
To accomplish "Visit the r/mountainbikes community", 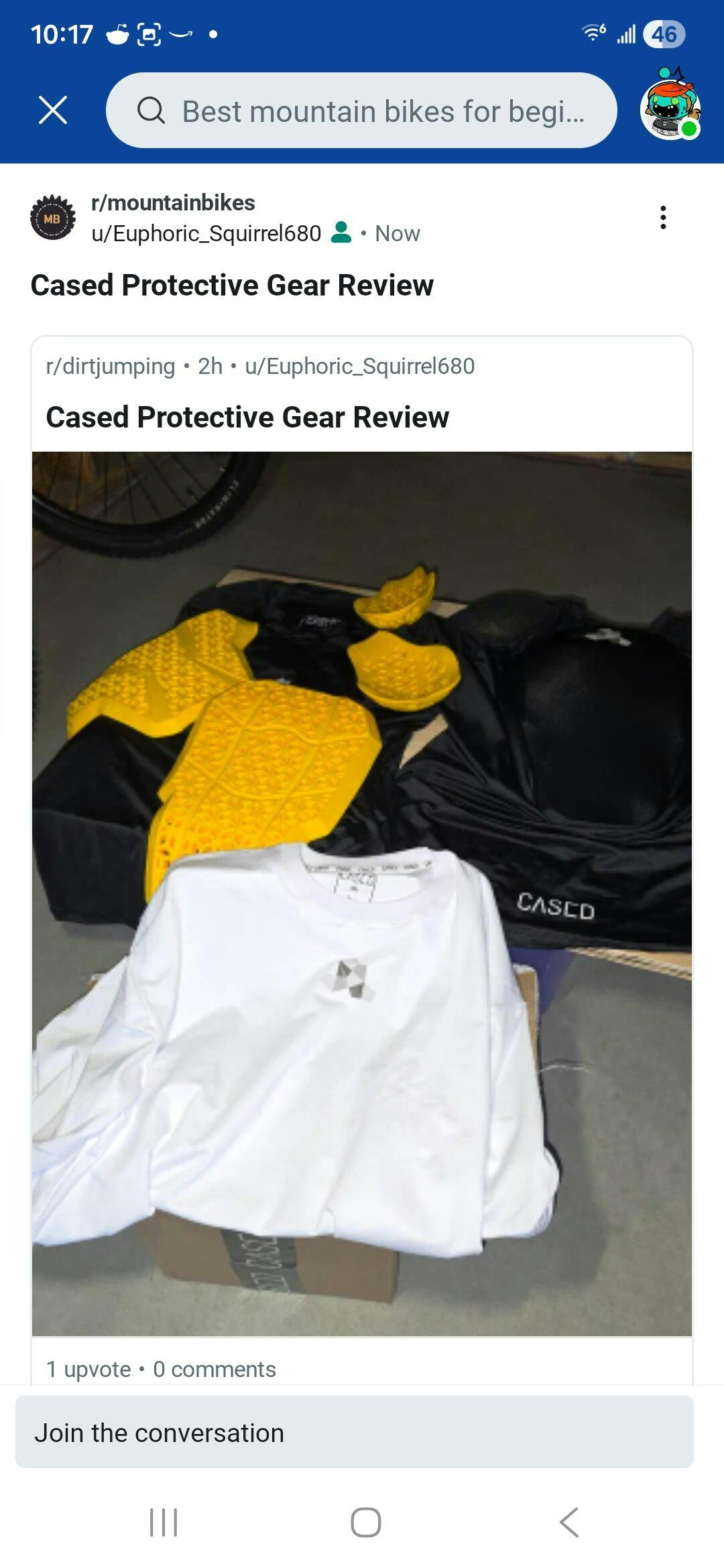I will coord(173,202).
